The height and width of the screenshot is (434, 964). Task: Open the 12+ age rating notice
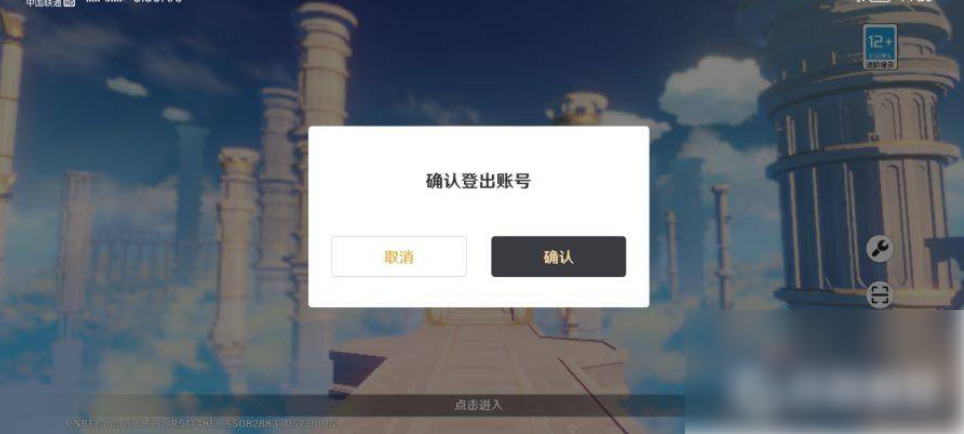click(x=880, y=46)
